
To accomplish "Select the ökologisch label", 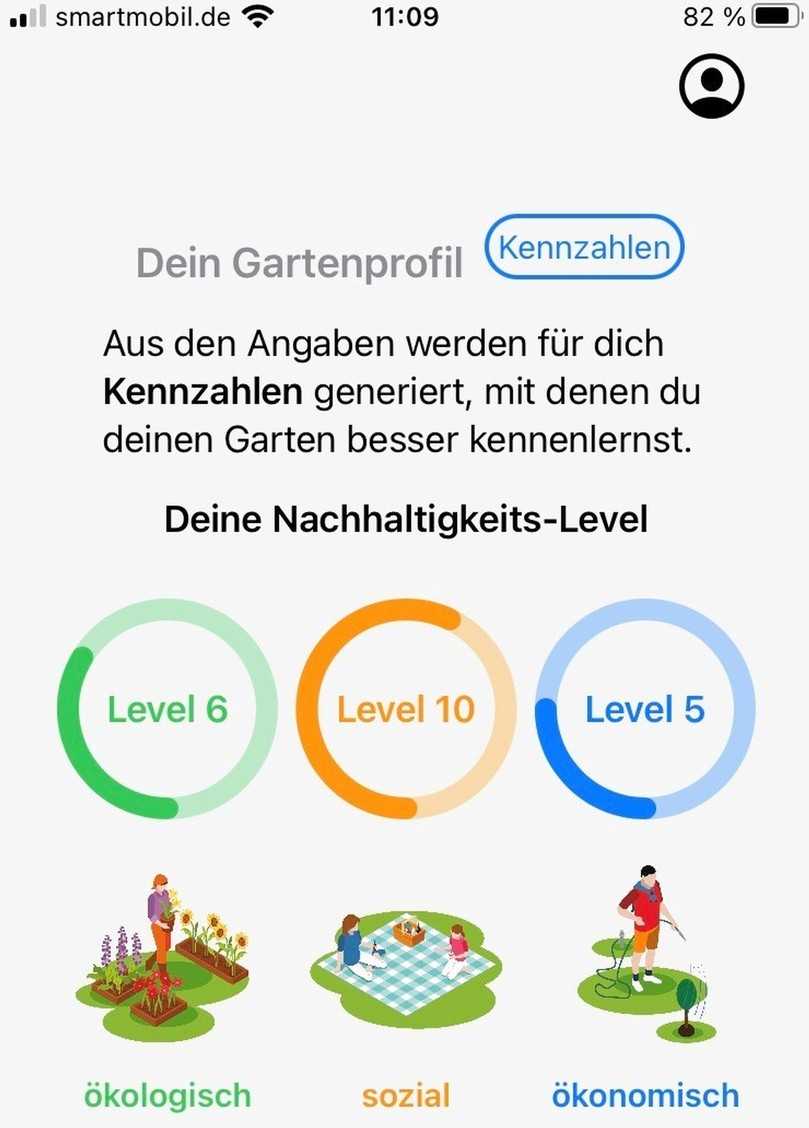I will [166, 1095].
